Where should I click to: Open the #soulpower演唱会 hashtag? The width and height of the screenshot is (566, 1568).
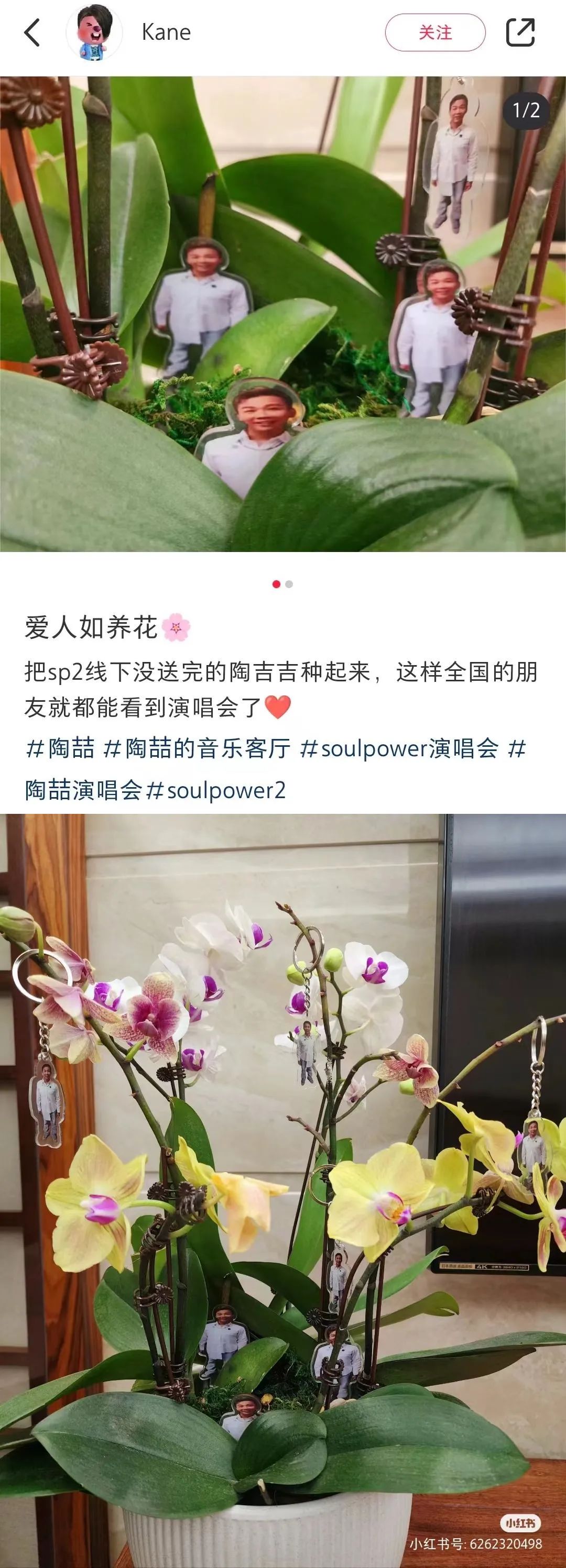[x=399, y=749]
